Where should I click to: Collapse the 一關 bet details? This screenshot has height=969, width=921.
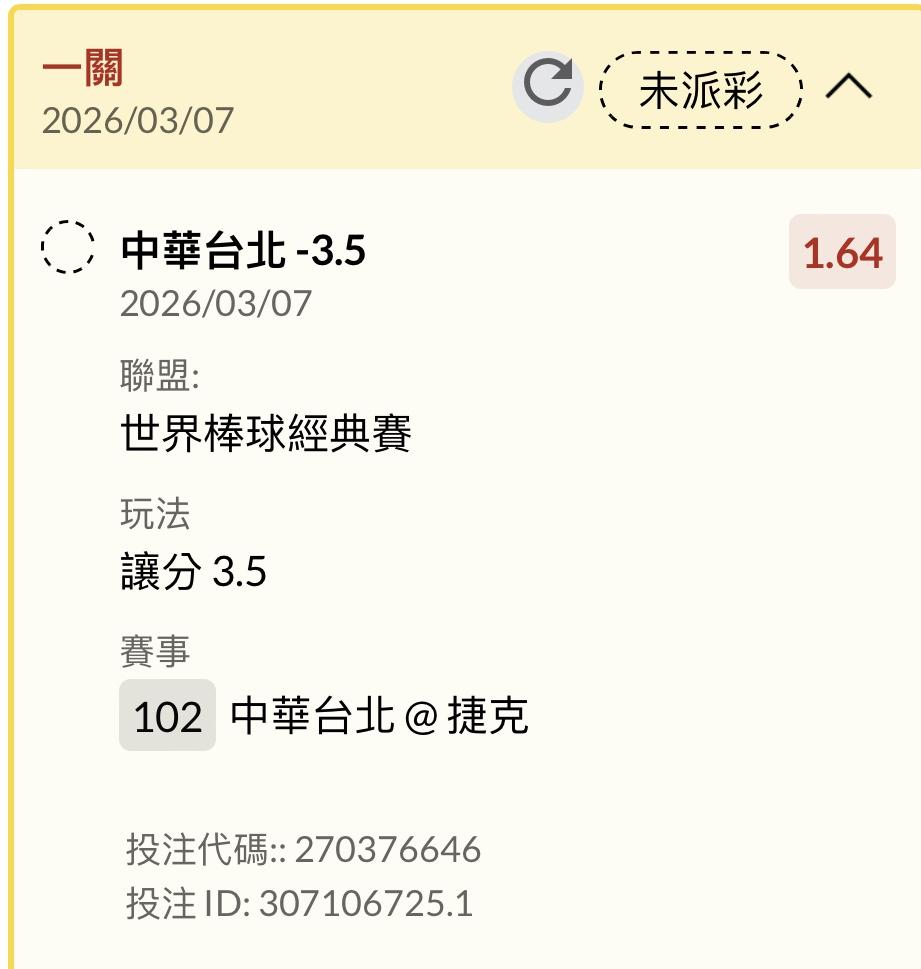(849, 88)
